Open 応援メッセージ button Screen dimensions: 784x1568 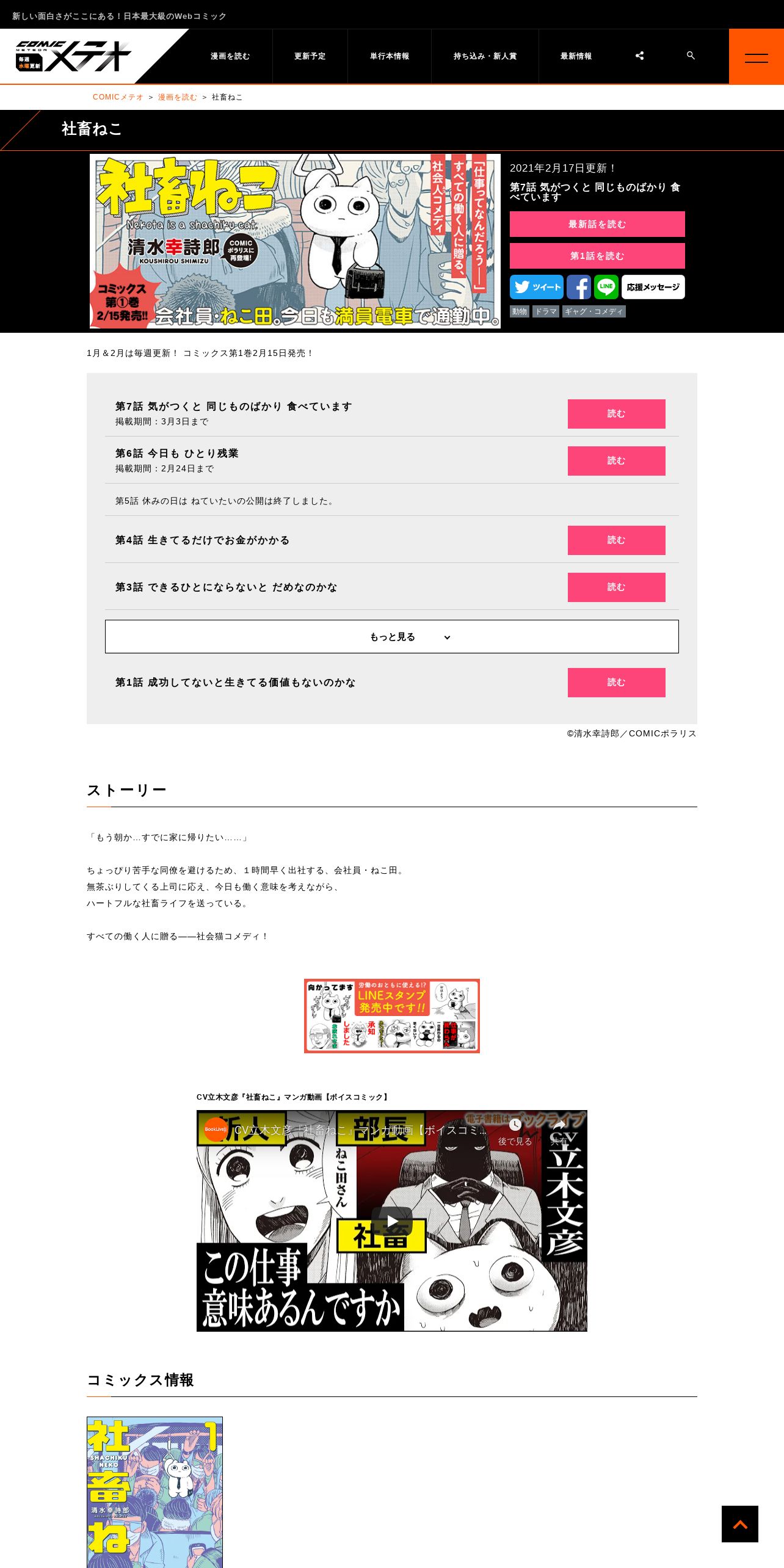point(653,287)
